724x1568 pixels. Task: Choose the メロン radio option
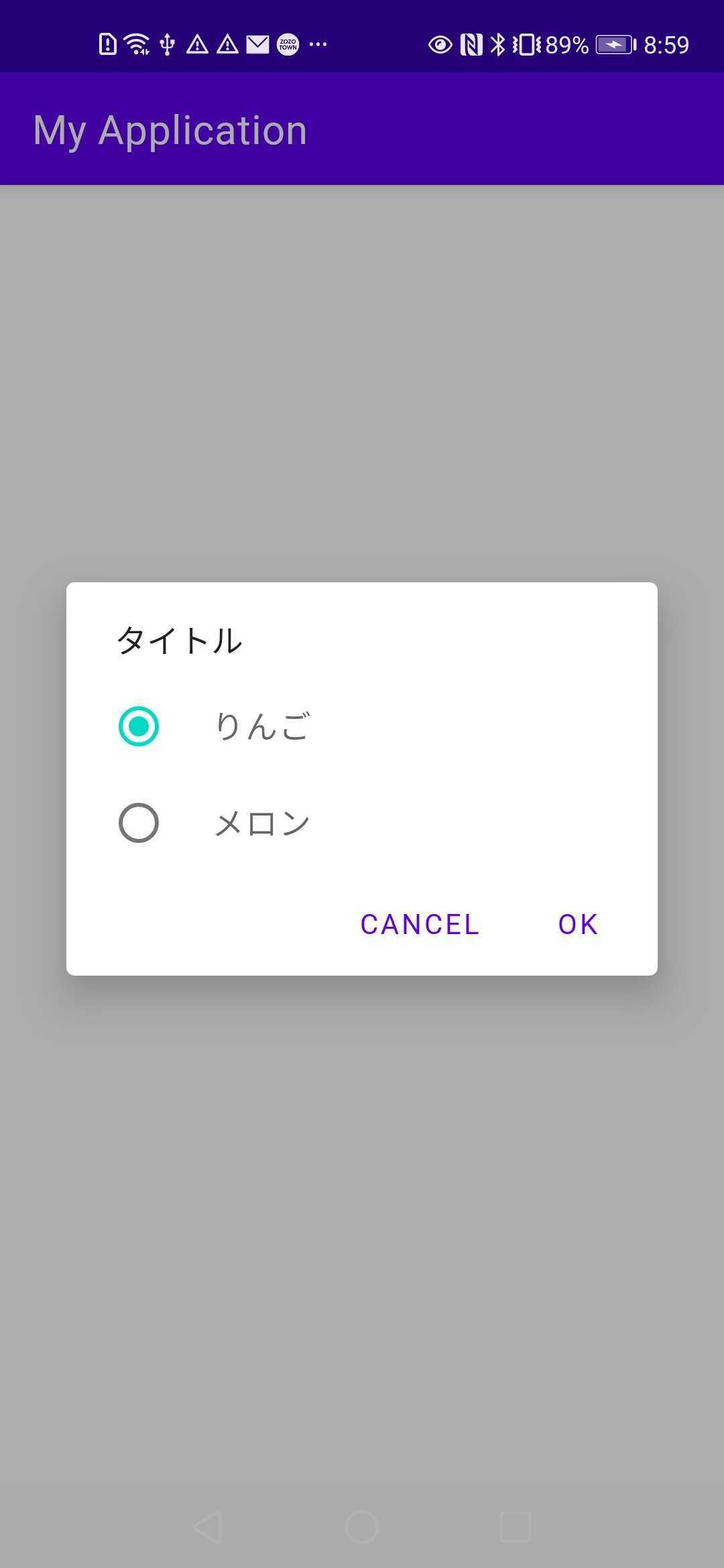[x=361, y=823]
